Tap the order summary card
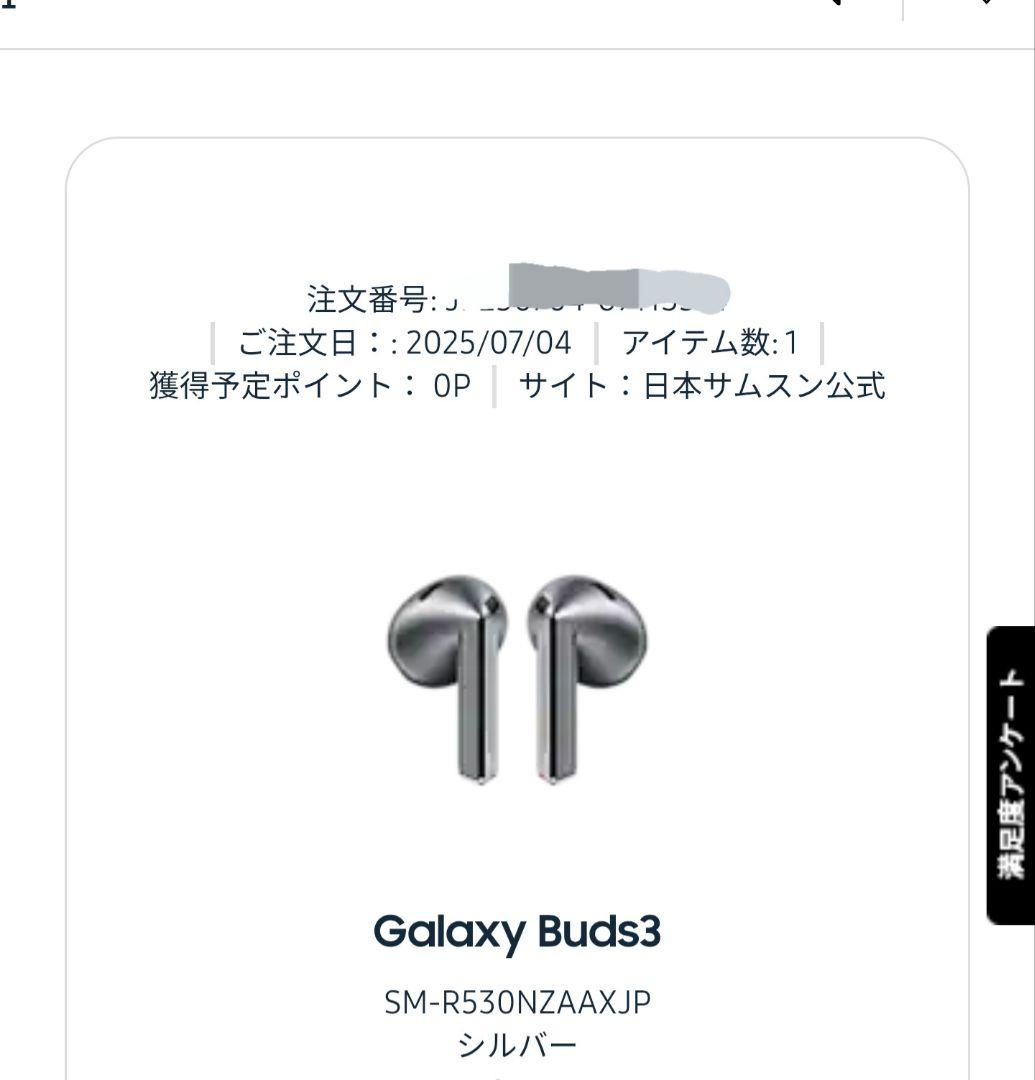Image resolution: width=1035 pixels, height=1080 pixels. pyautogui.click(x=516, y=600)
